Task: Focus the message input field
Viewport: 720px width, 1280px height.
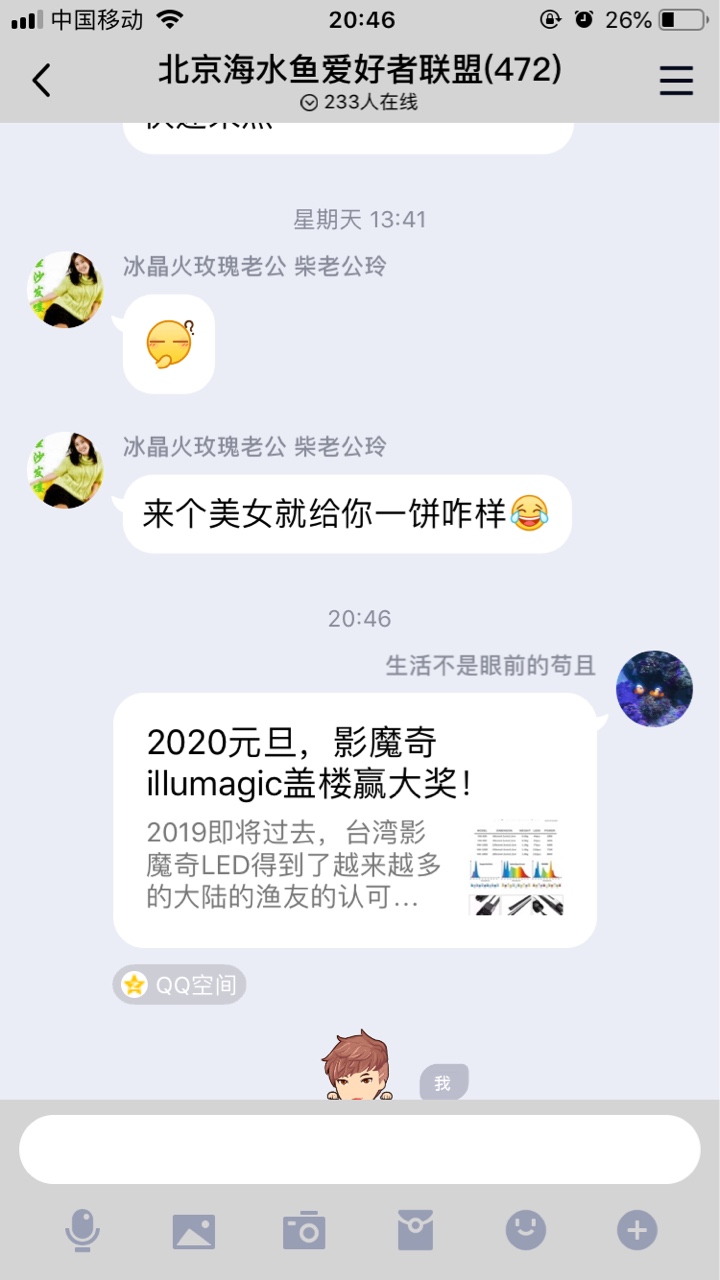Action: tap(360, 1149)
